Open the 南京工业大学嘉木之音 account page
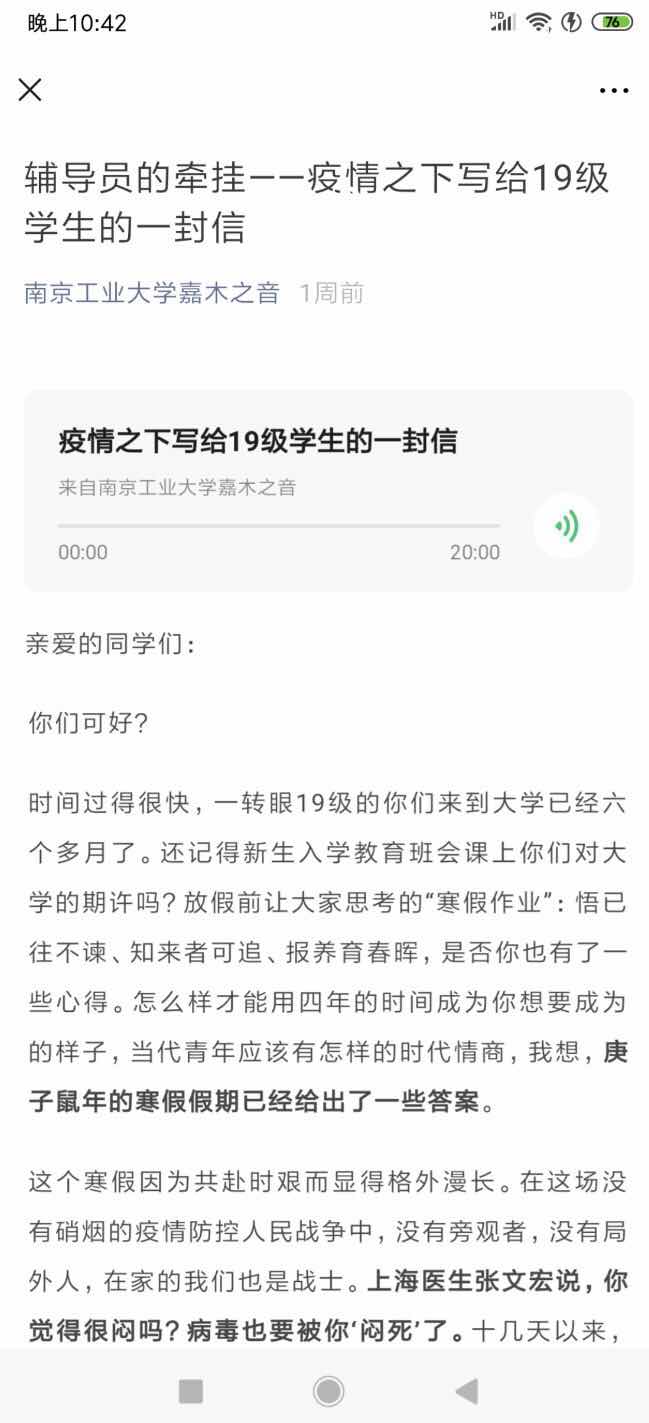This screenshot has height=1423, width=649. tap(152, 293)
